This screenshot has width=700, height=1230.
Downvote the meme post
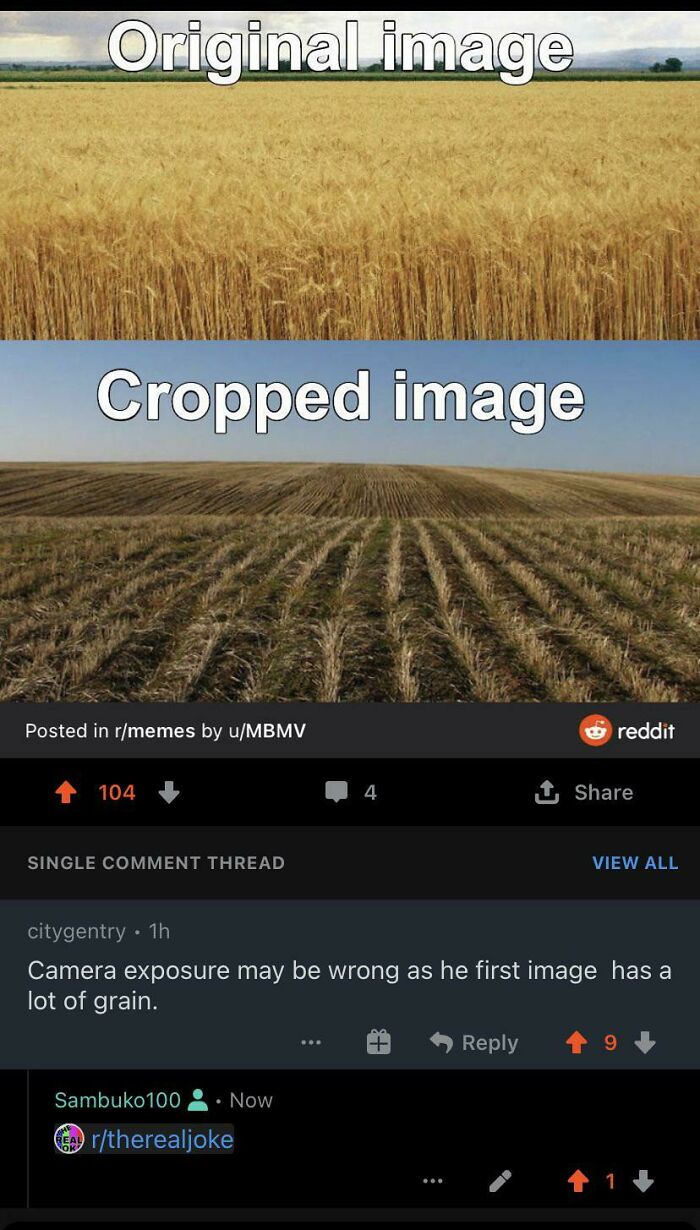[x=169, y=792]
